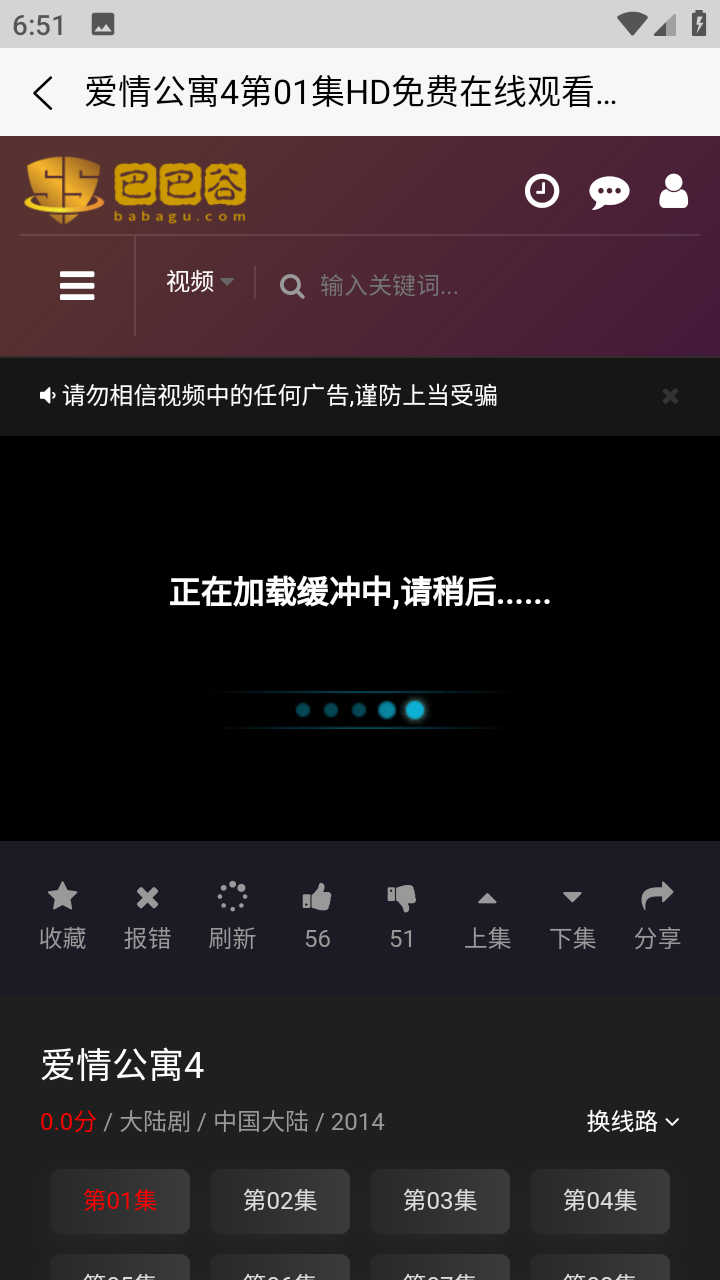Open the messages bubble icon

609,192
